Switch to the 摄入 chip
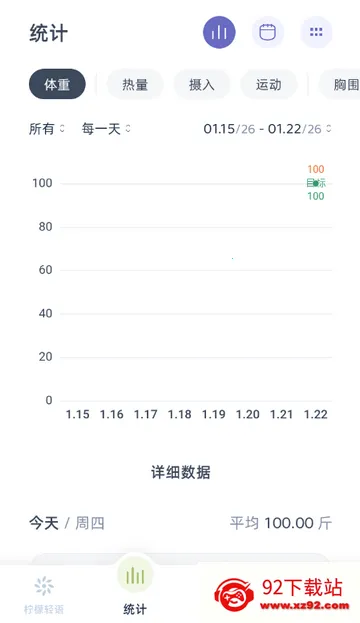This screenshot has height=623, width=360. pos(202,84)
